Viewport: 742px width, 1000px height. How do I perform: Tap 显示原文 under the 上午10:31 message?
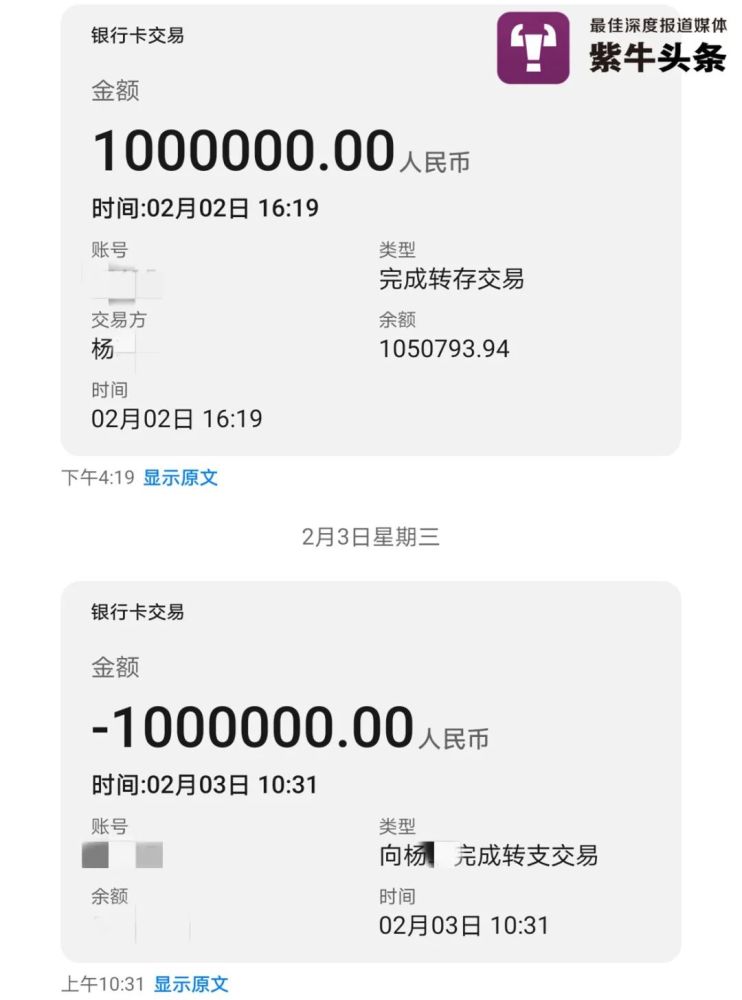coord(191,985)
